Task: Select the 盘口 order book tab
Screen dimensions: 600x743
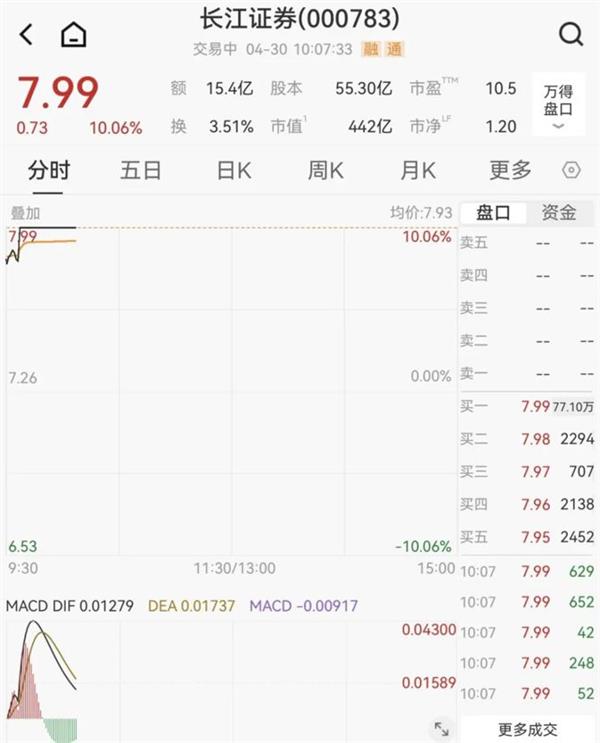Action: [x=493, y=213]
